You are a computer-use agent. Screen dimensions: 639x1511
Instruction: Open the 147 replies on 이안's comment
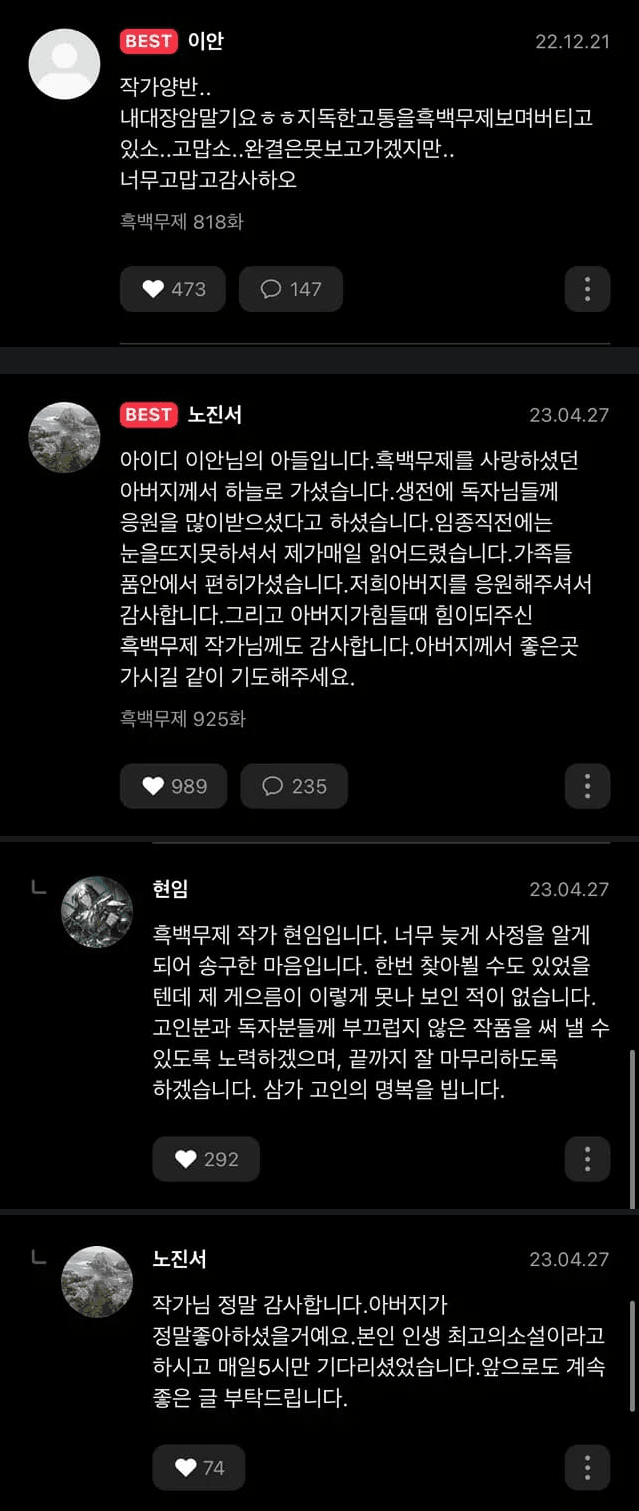click(291, 289)
